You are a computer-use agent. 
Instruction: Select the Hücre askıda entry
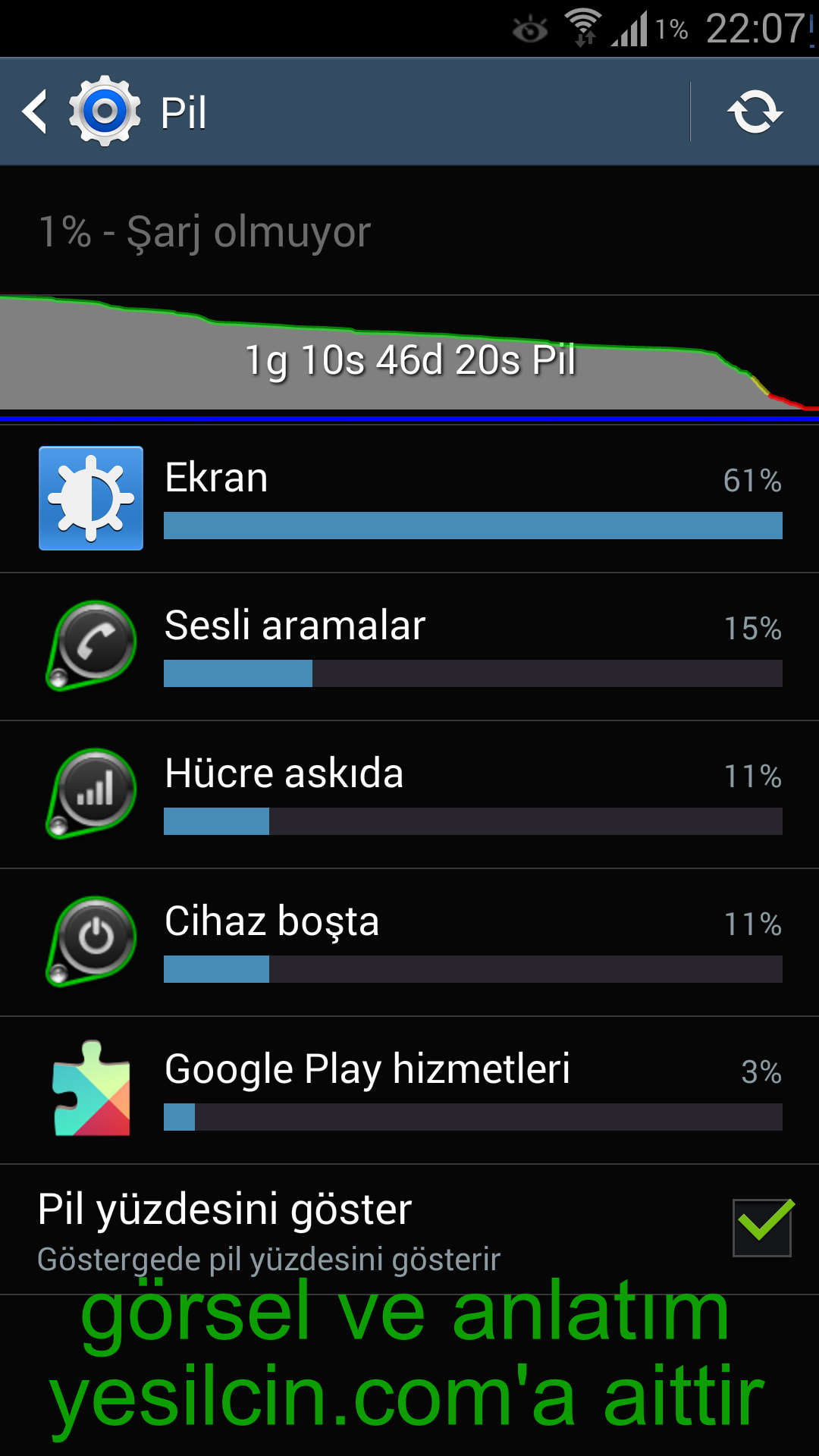409,793
